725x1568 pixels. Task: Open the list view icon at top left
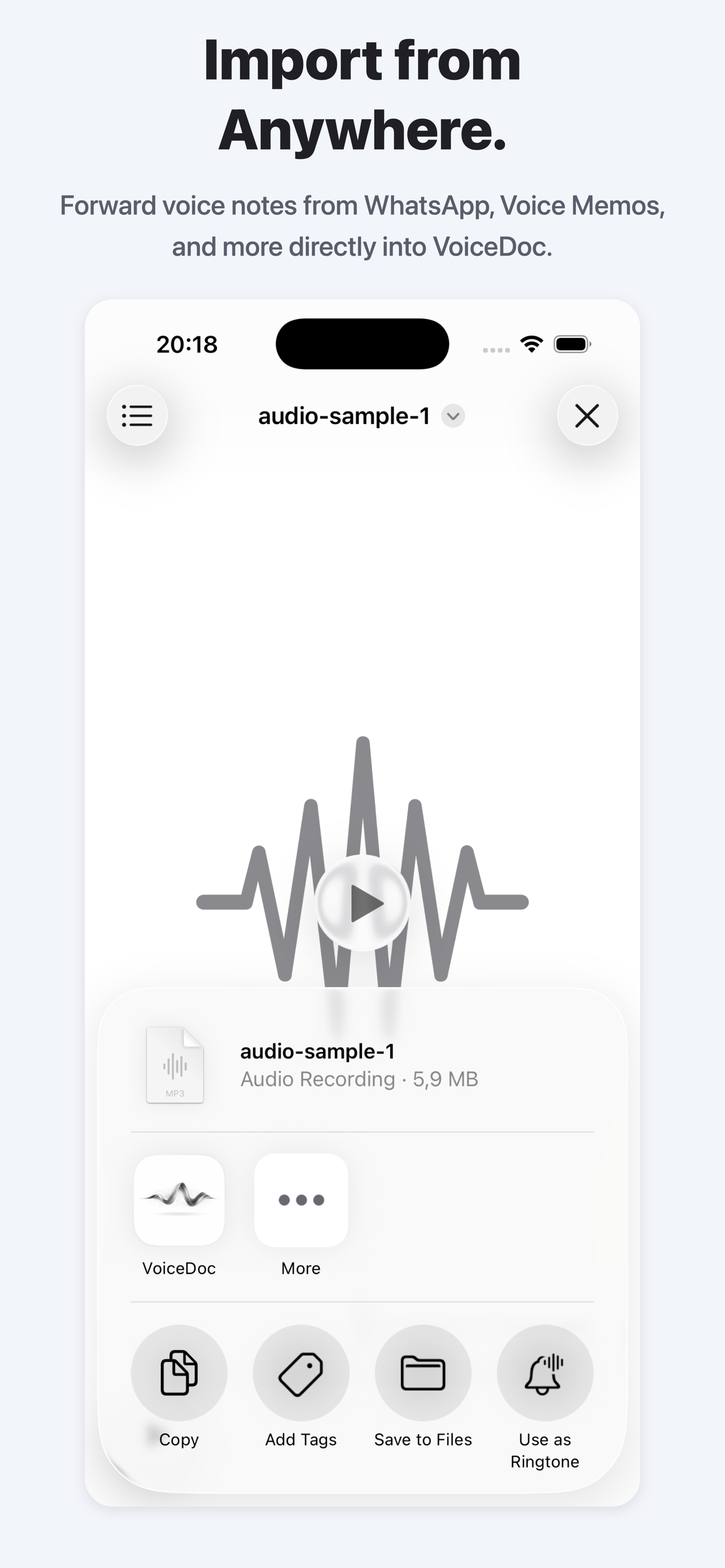(136, 416)
